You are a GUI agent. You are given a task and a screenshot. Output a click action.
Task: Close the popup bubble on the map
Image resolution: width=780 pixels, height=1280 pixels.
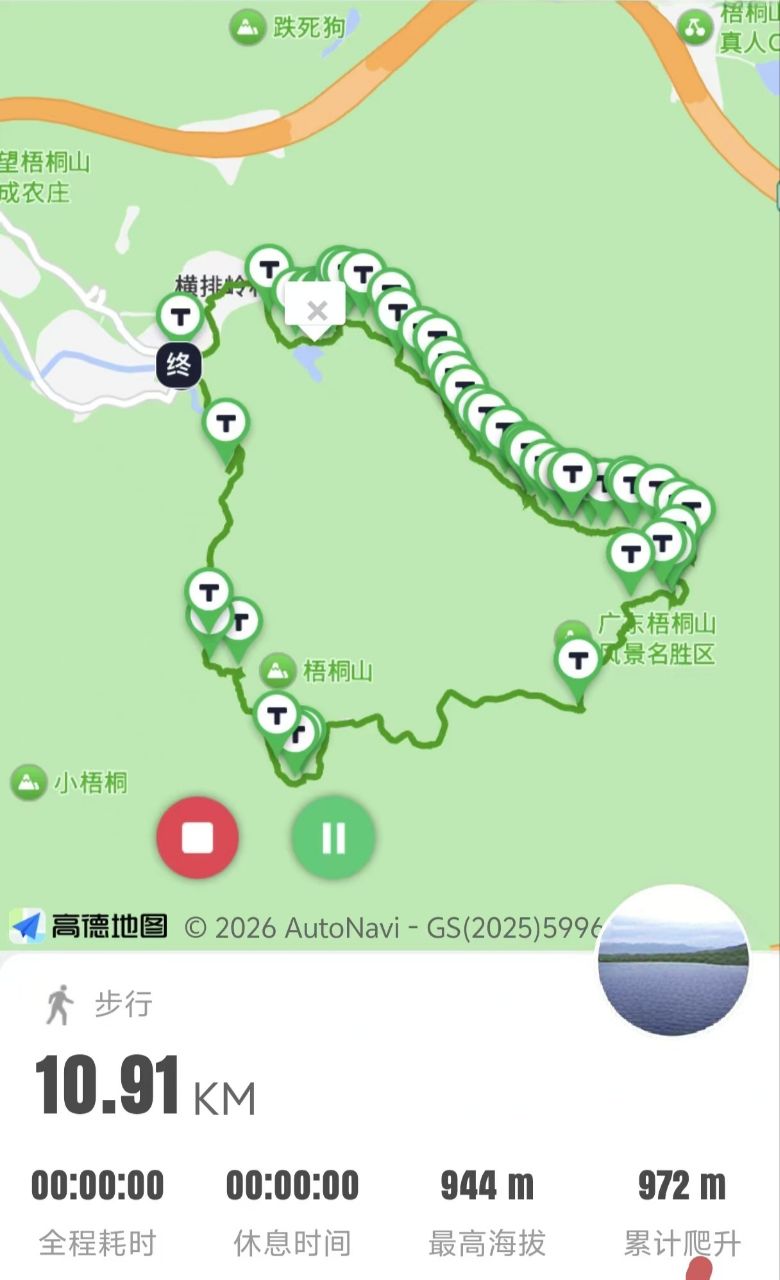tap(316, 310)
